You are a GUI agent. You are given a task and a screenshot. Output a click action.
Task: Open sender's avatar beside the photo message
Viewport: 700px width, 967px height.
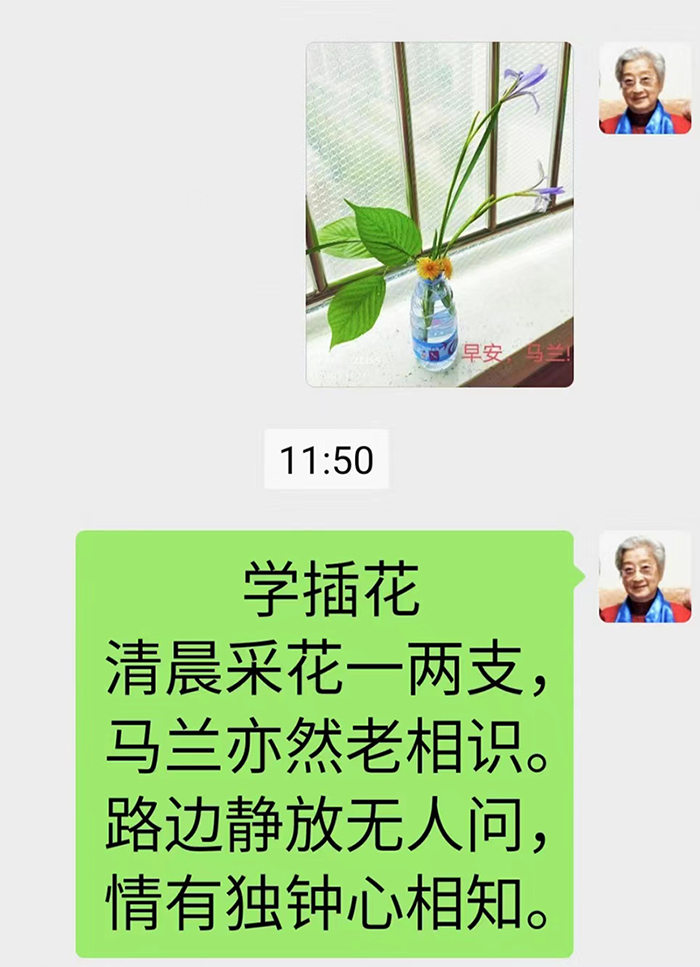coord(644,88)
